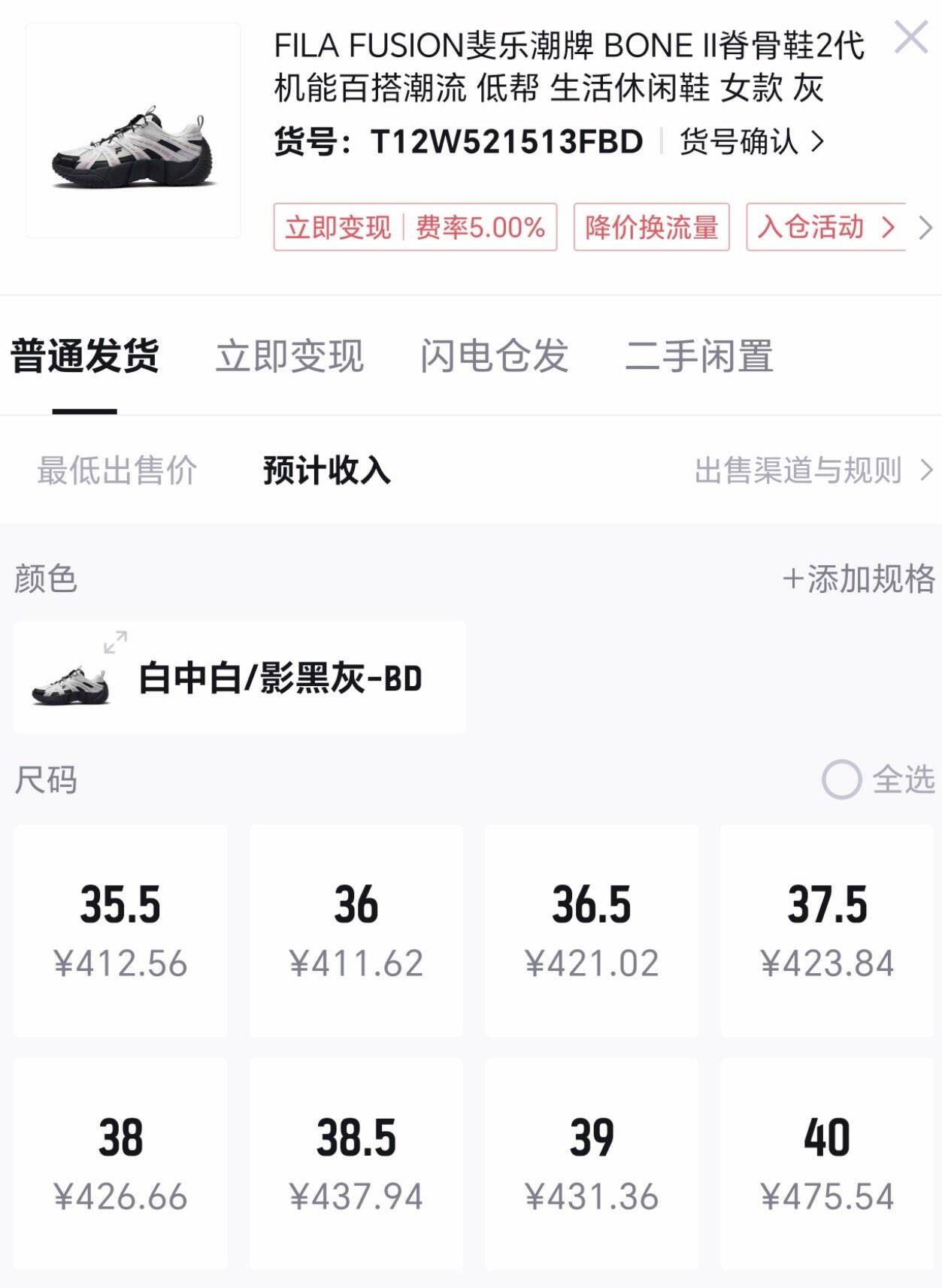Open 货号确认 to verify item number
The image size is (942, 1288).
click(x=751, y=141)
